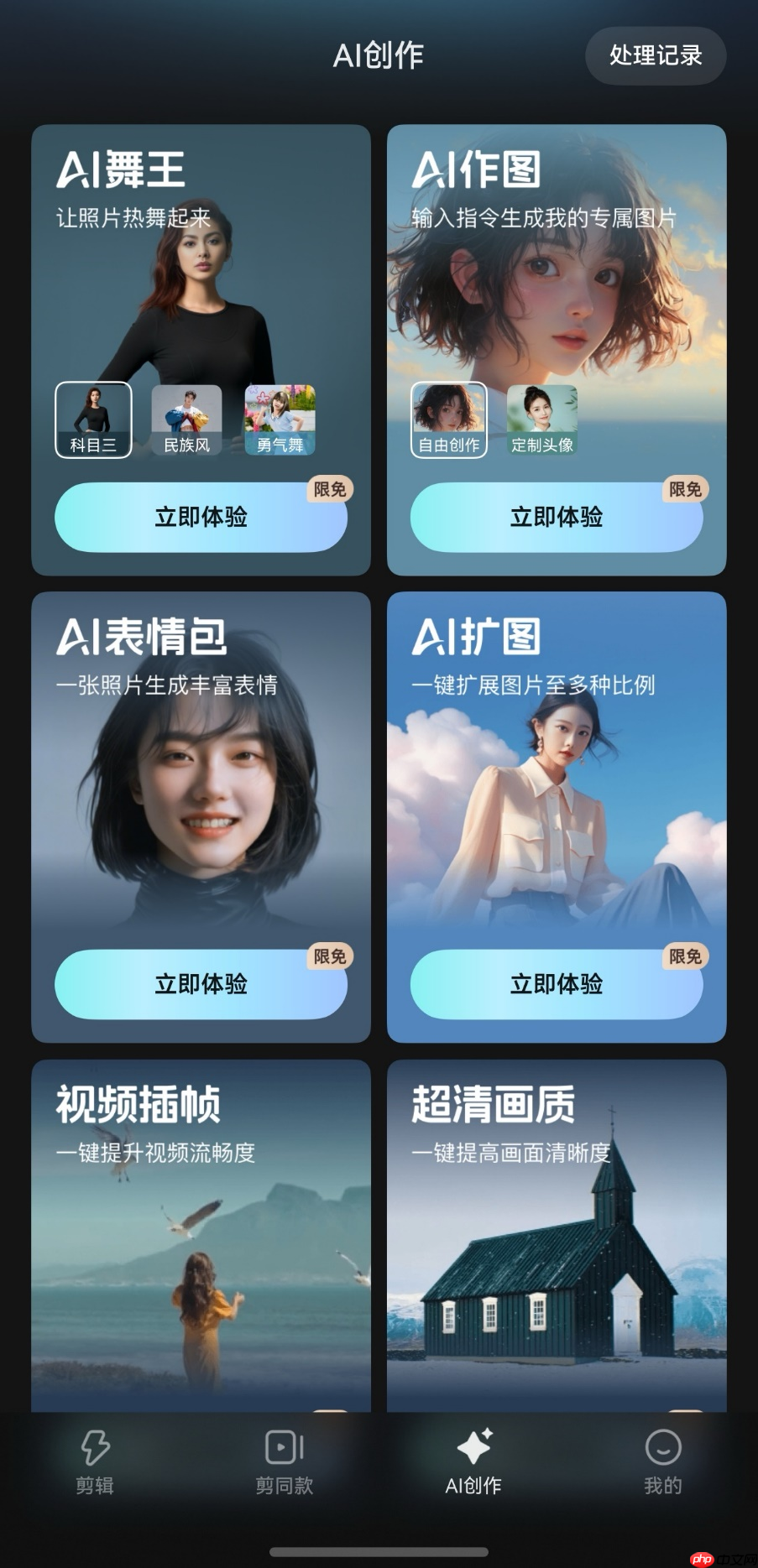Select the 科目三 dance style thumbnail

point(93,419)
